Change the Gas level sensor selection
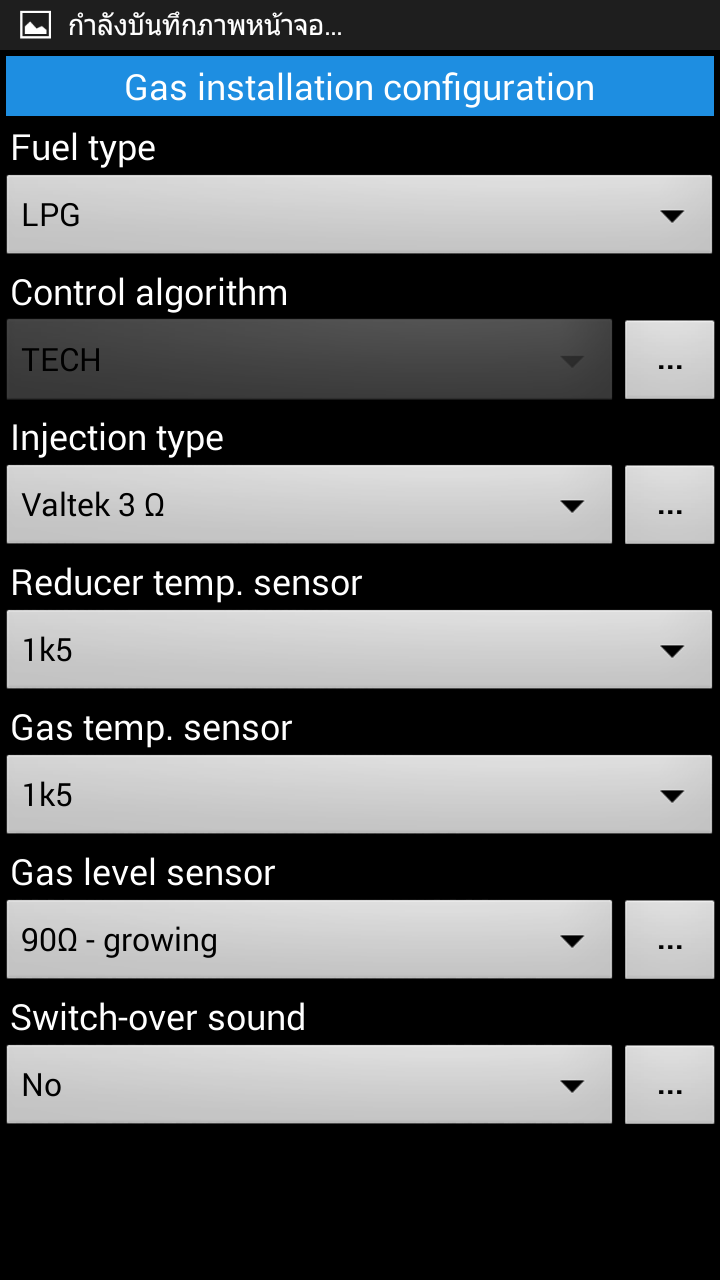 [x=309, y=939]
